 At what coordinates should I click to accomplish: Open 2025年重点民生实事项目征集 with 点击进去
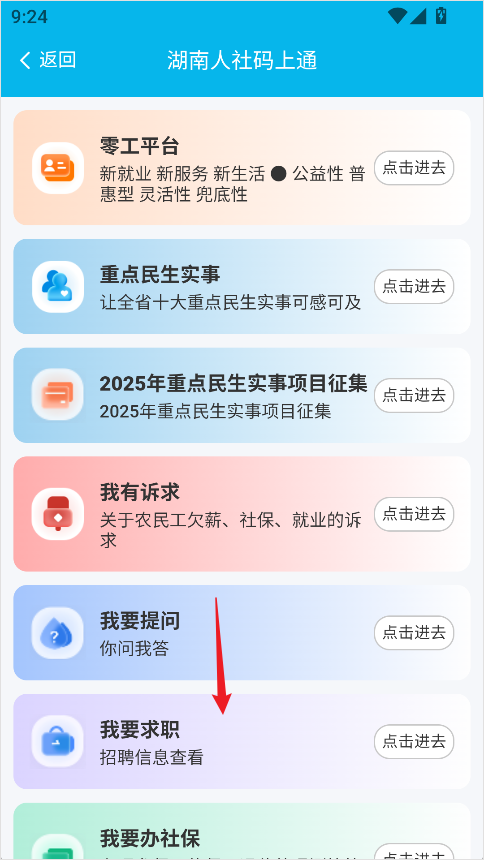[x=414, y=395]
